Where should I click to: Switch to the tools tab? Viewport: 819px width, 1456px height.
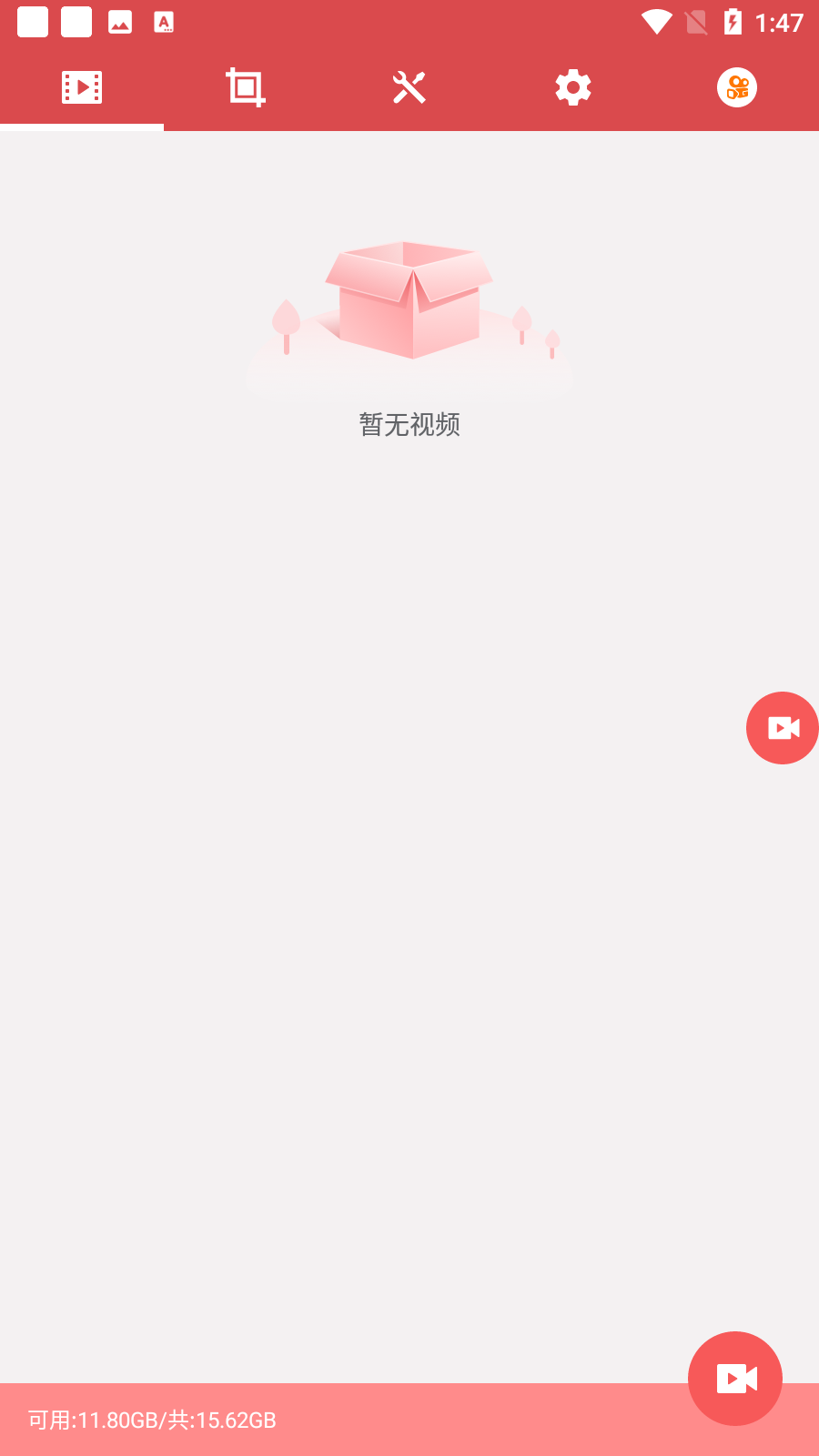[x=409, y=87]
